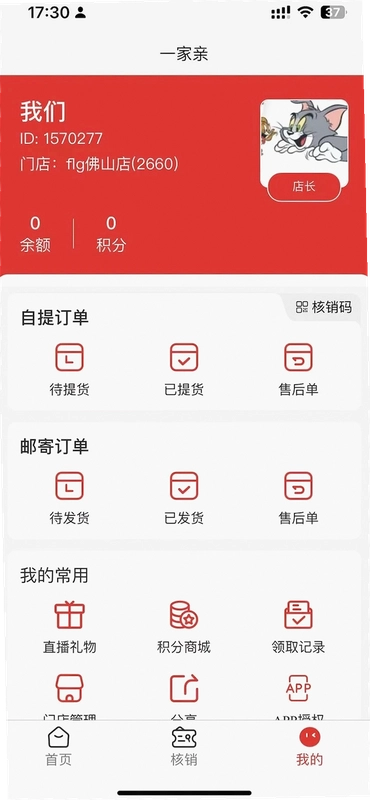
Task: Tap the 店长 badge button
Action: (304, 187)
